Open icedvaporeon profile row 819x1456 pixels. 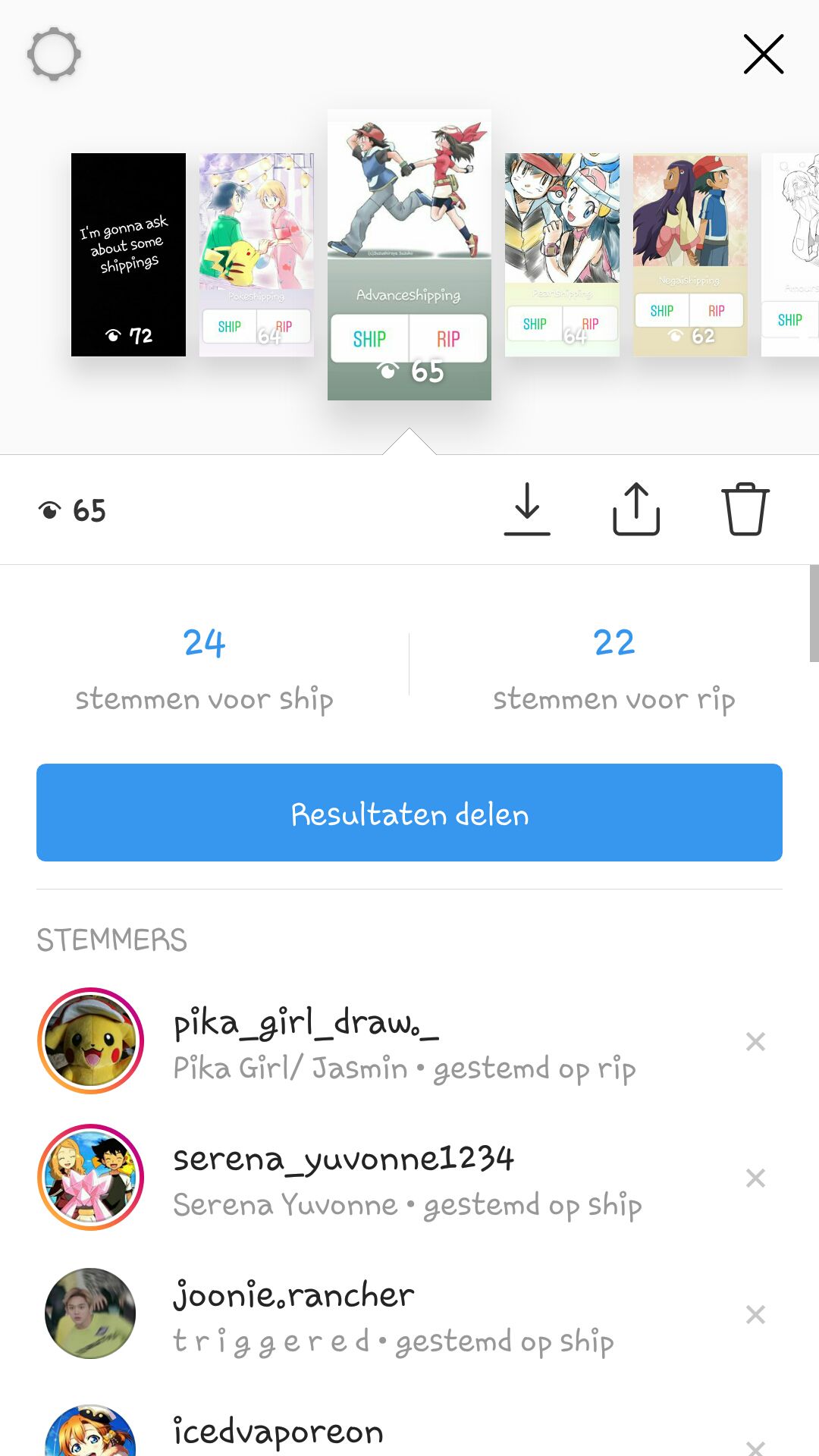(409, 1429)
